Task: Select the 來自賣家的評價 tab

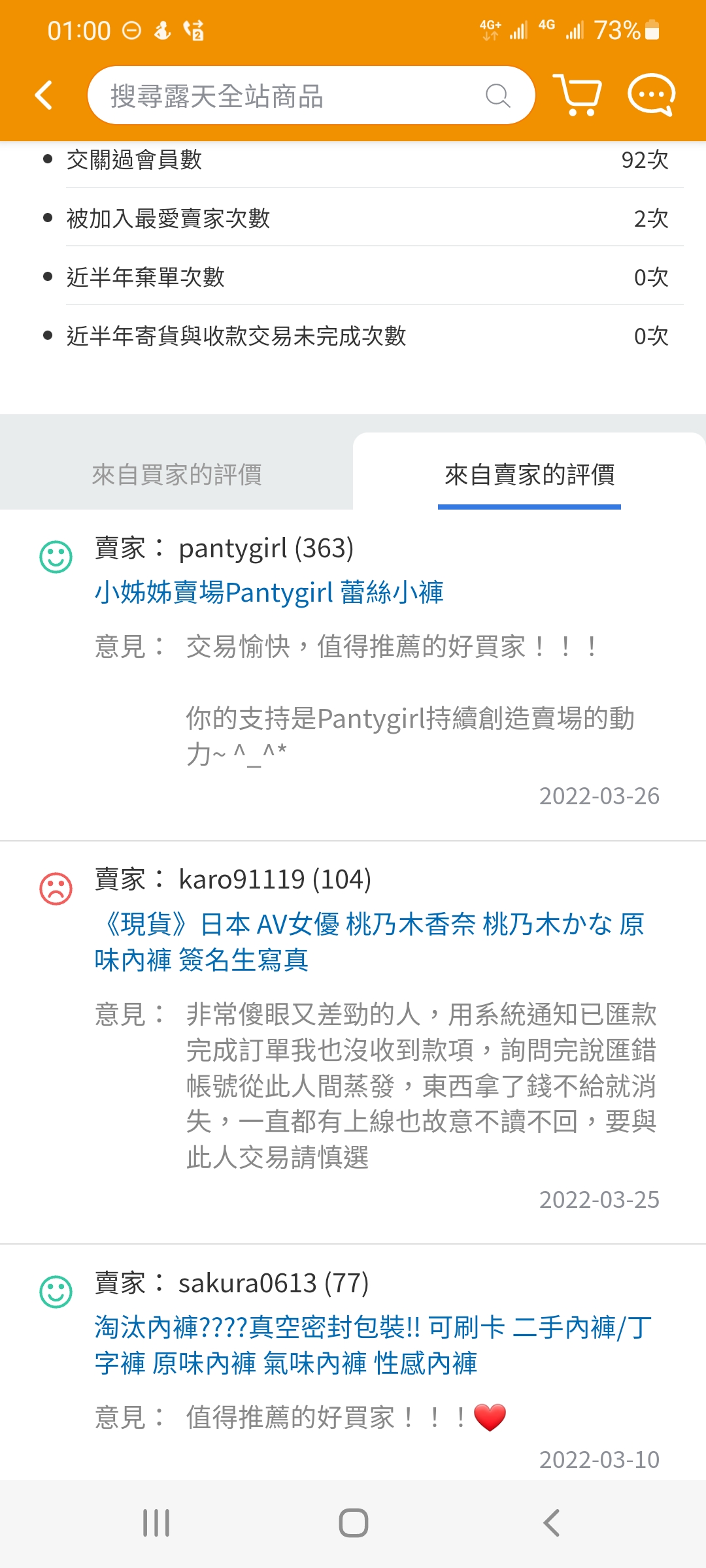Action: [529, 474]
